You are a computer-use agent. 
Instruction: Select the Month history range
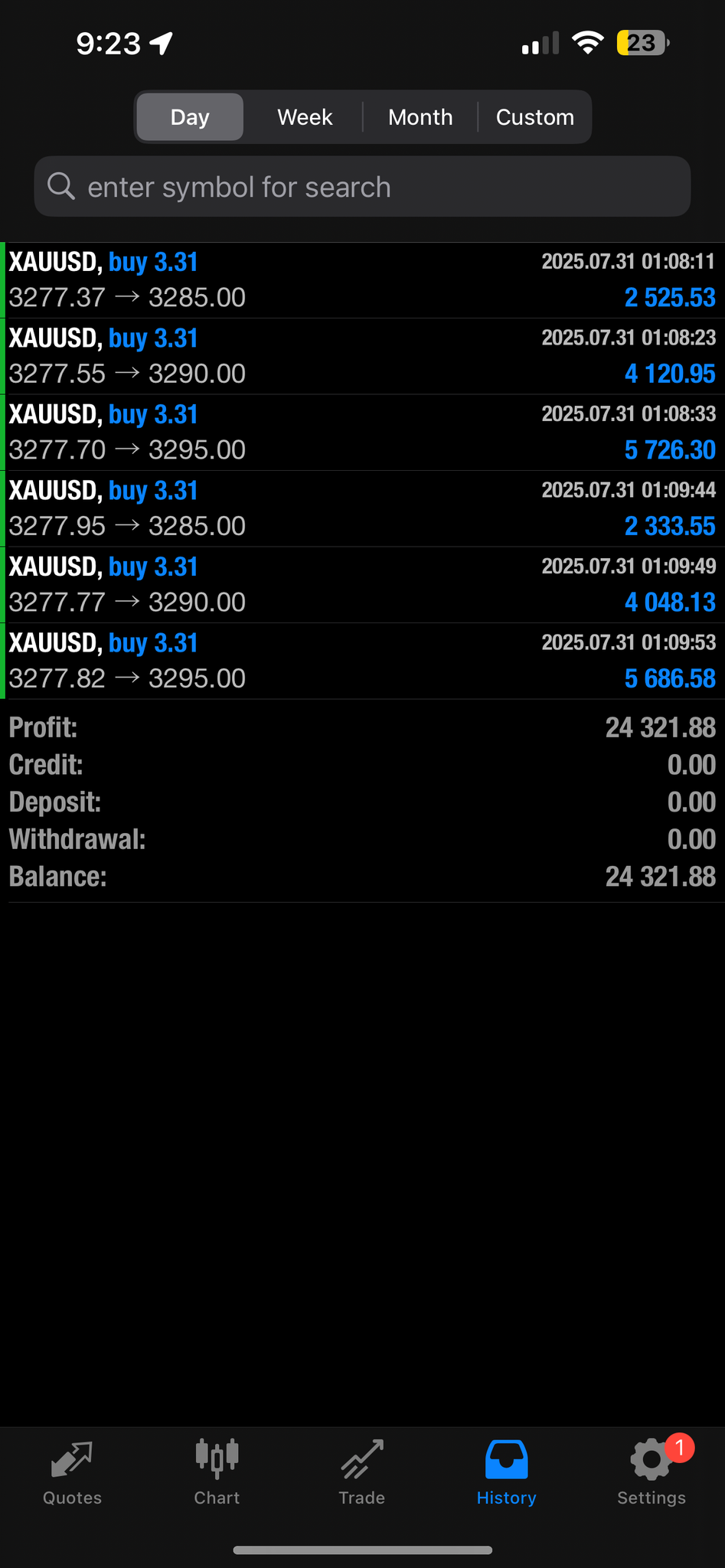click(420, 117)
